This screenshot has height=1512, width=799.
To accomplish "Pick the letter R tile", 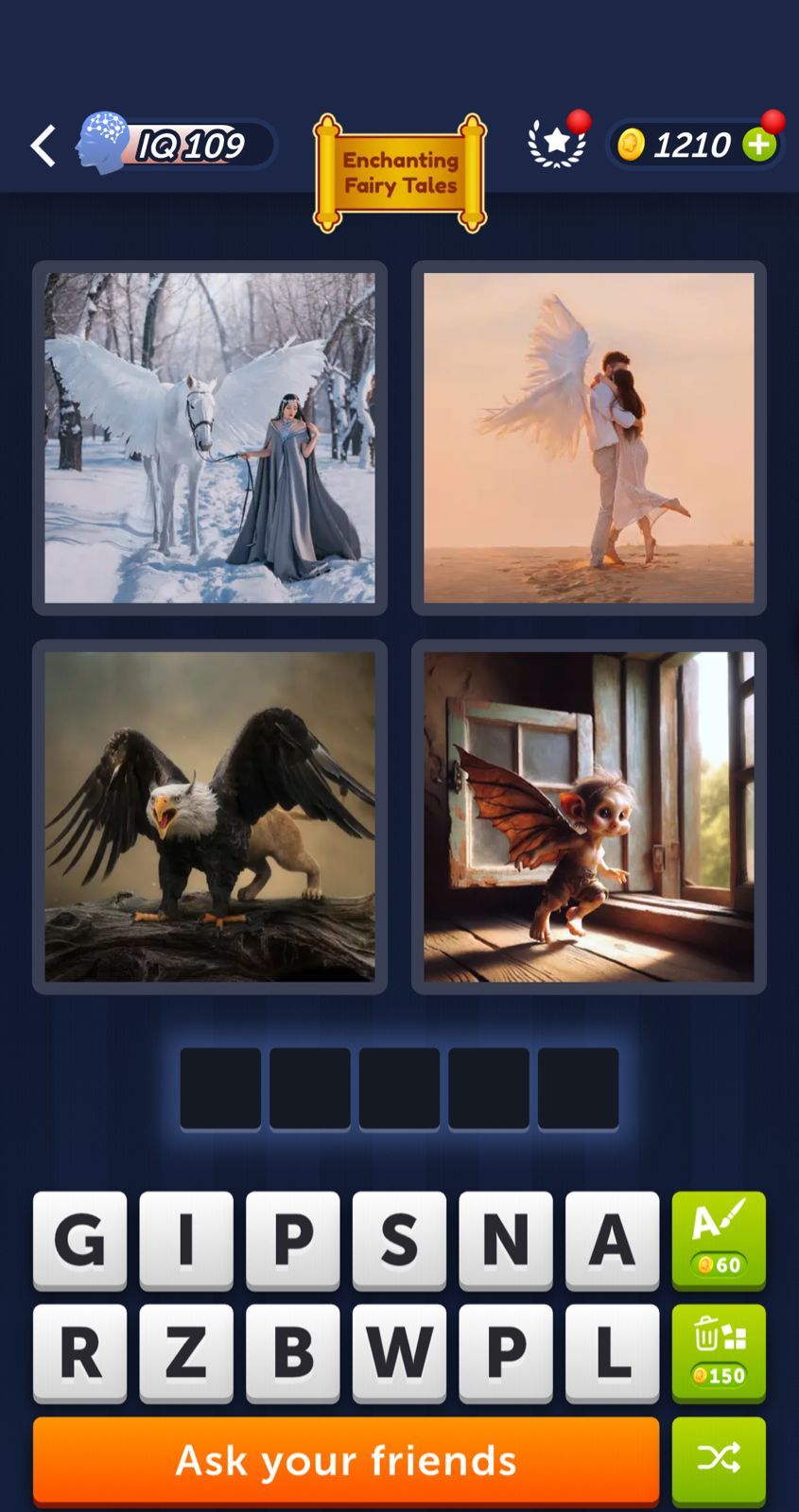I will 79,1352.
